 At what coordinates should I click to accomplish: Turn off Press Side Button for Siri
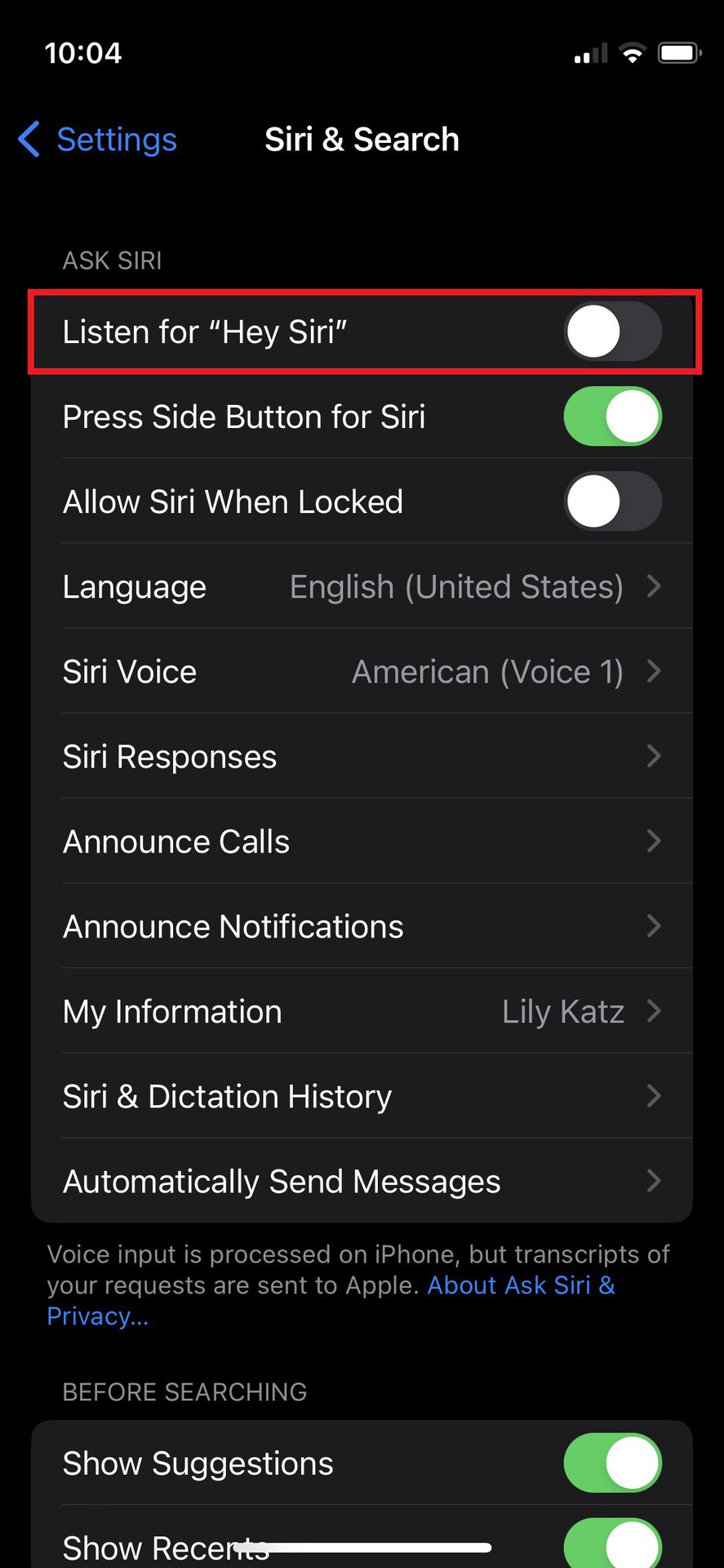coord(612,416)
